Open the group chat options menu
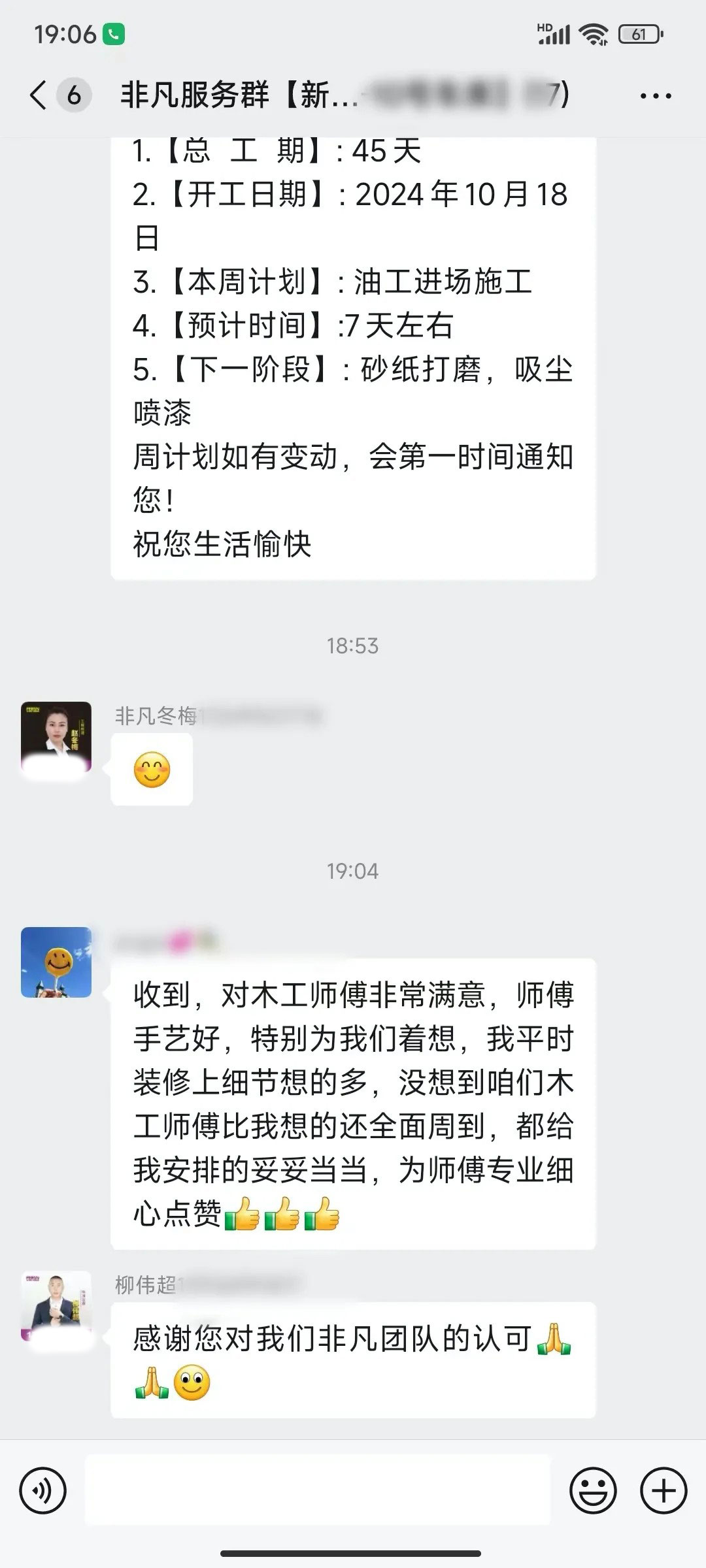The image size is (706, 1568). [655, 96]
